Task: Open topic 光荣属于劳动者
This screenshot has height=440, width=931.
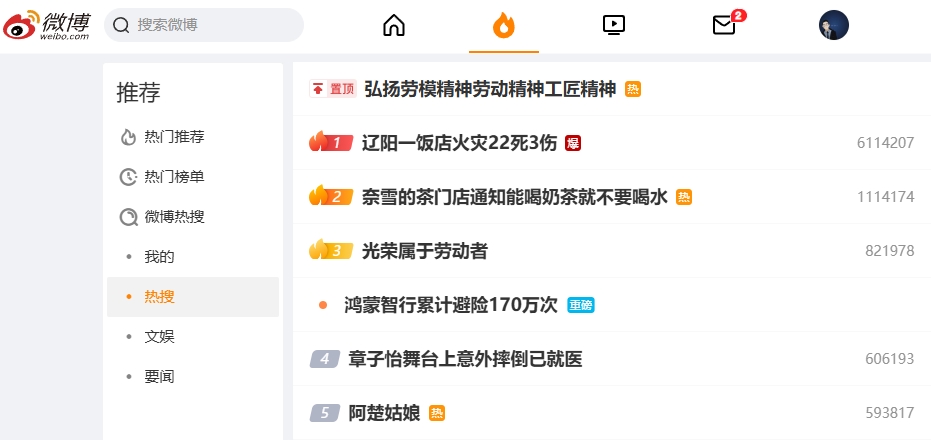Action: tap(425, 251)
